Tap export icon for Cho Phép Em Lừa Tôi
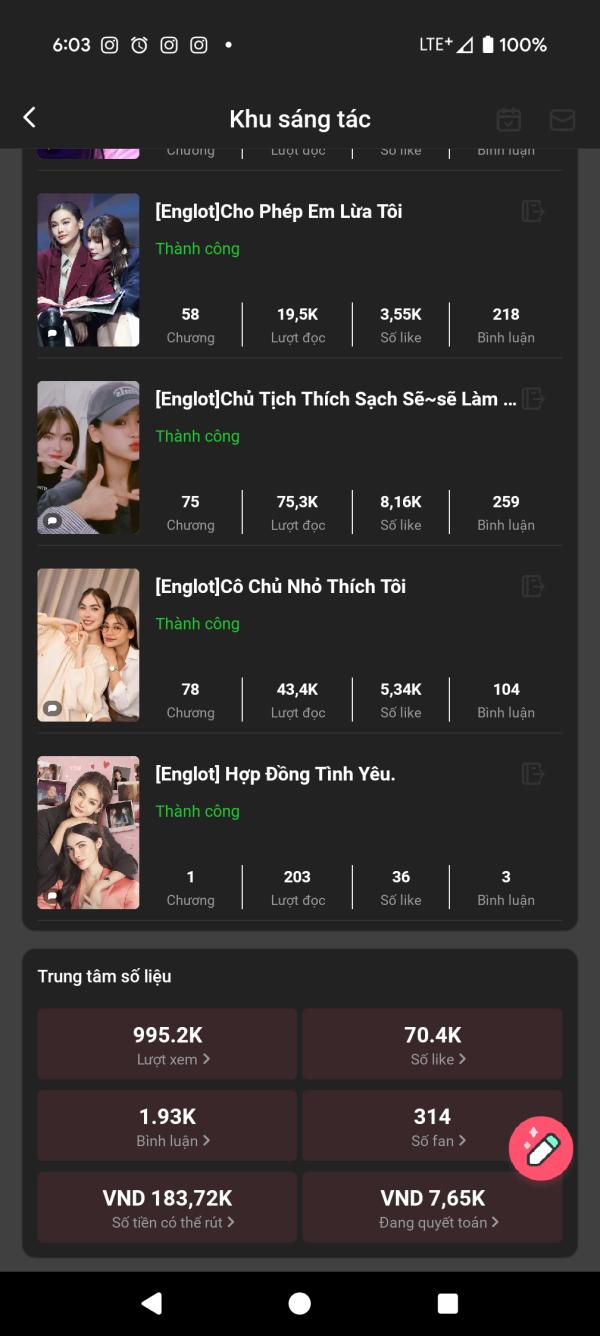600x1336 pixels. [x=533, y=211]
